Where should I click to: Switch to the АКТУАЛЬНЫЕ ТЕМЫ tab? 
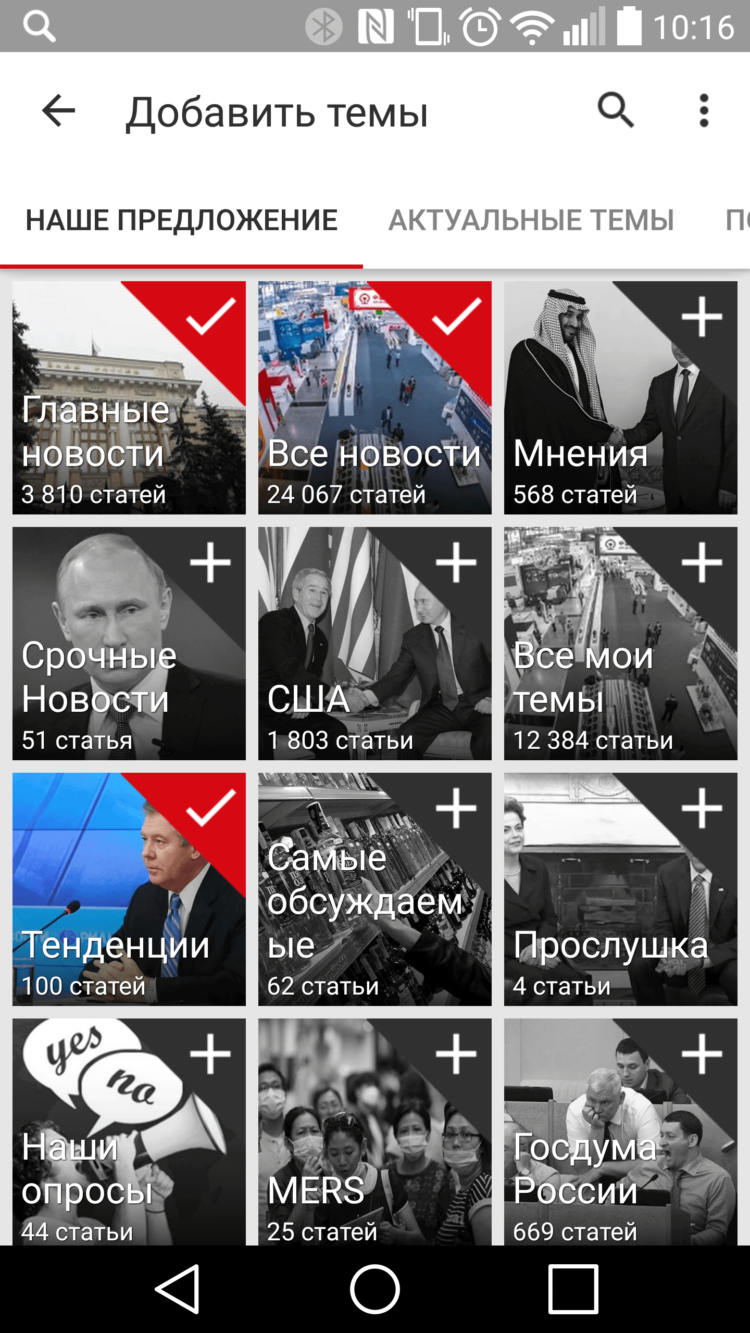532,219
